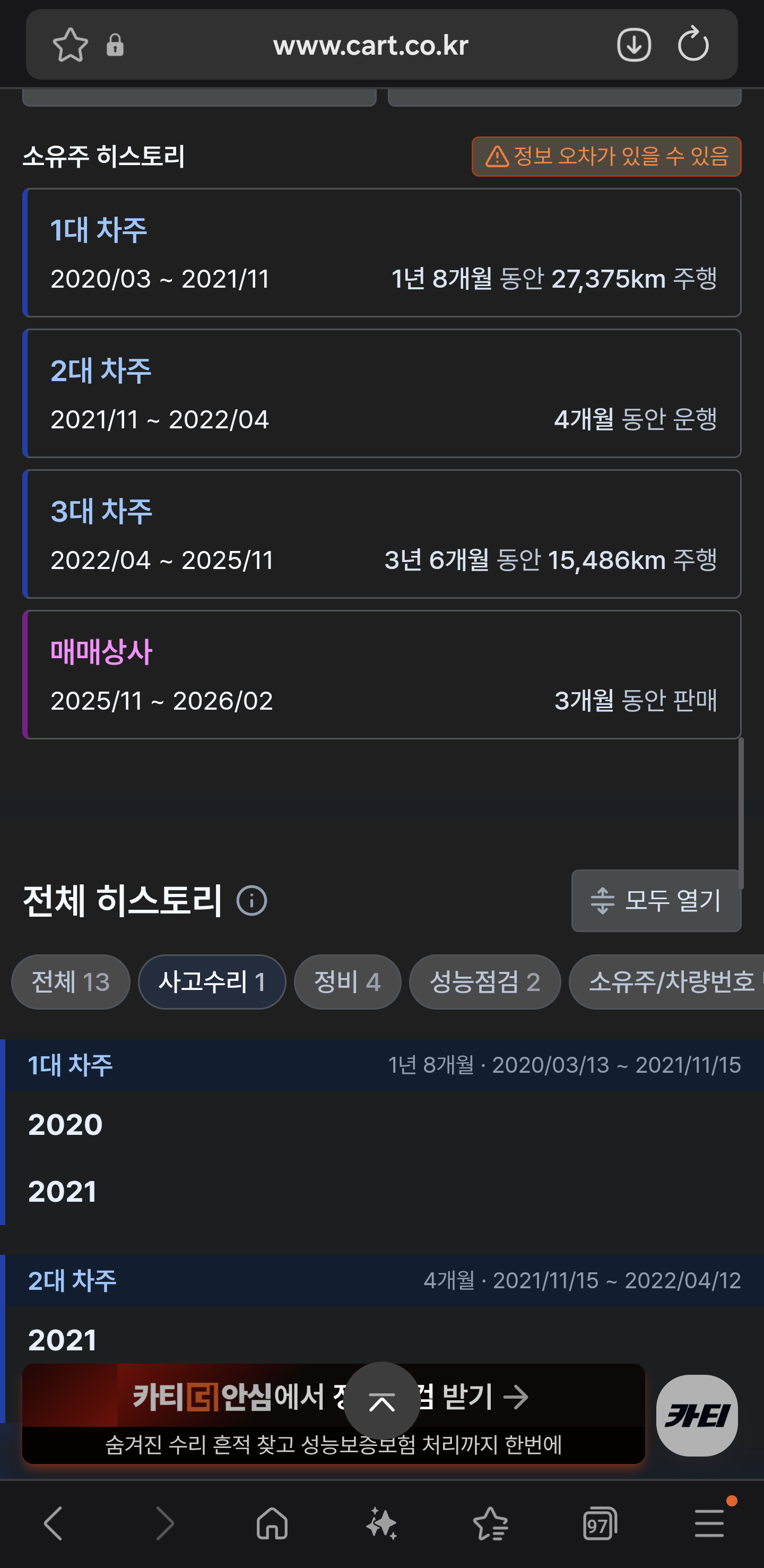Open downloads from the address bar icon

point(633,45)
